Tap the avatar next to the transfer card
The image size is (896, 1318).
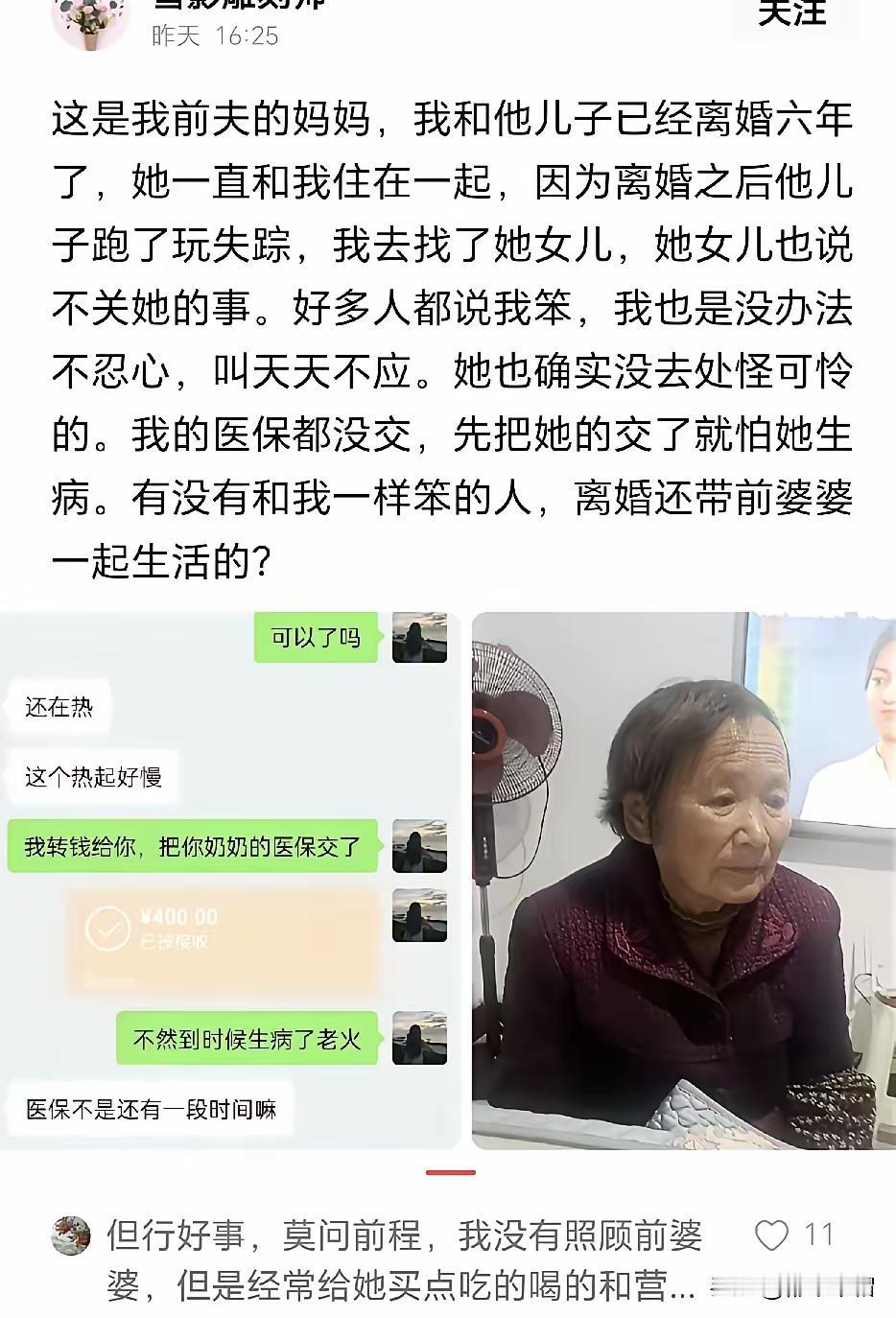[421, 916]
